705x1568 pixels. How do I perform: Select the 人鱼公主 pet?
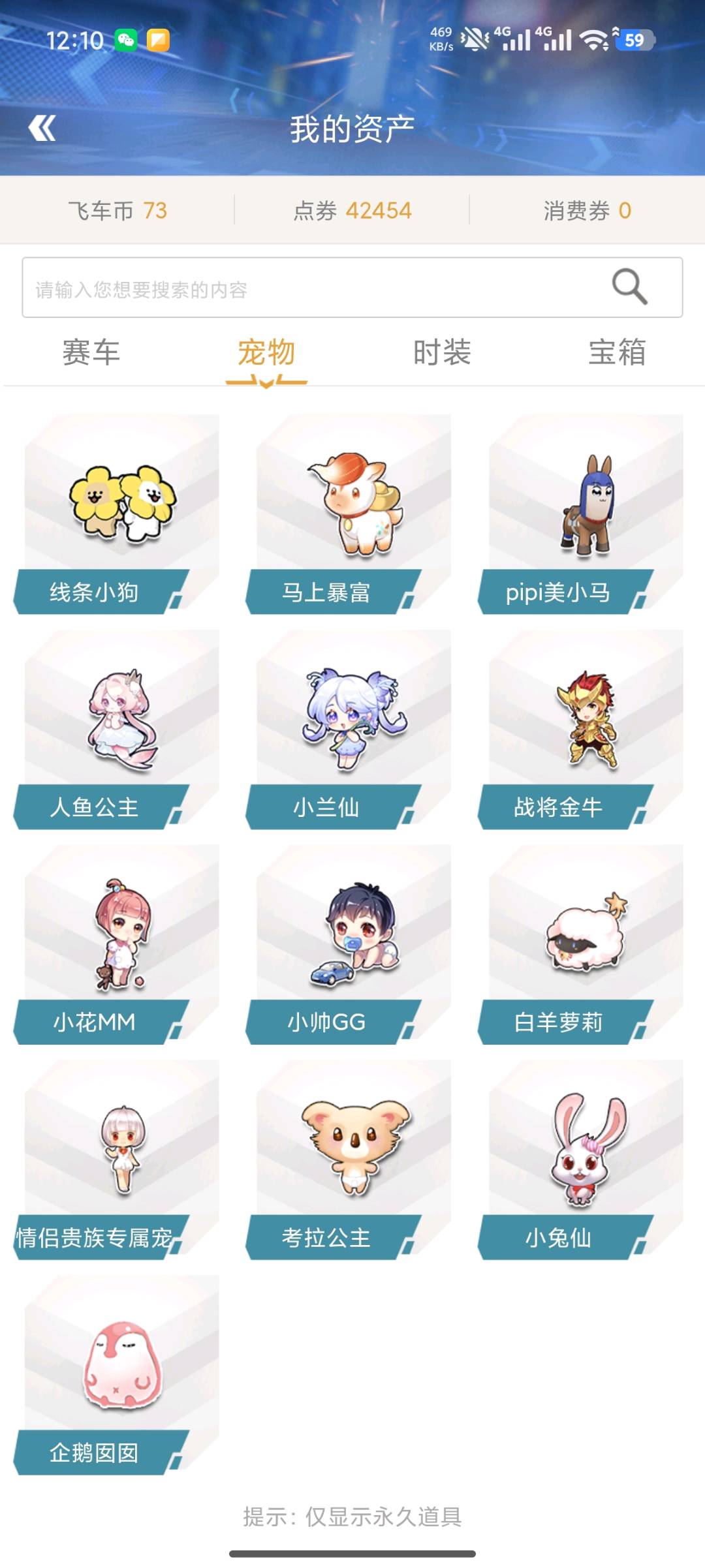click(x=117, y=730)
